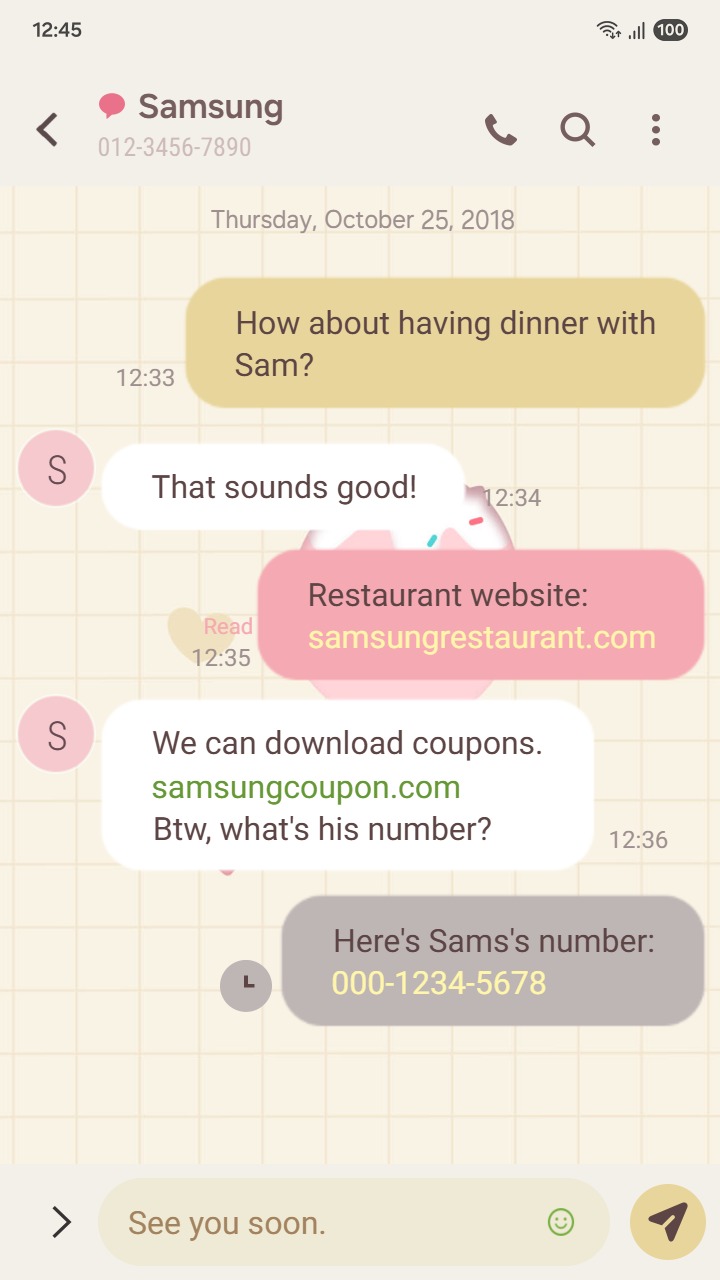The width and height of the screenshot is (720, 1280).
Task: Tap the phone number 000-1234-5678
Action: 439,983
